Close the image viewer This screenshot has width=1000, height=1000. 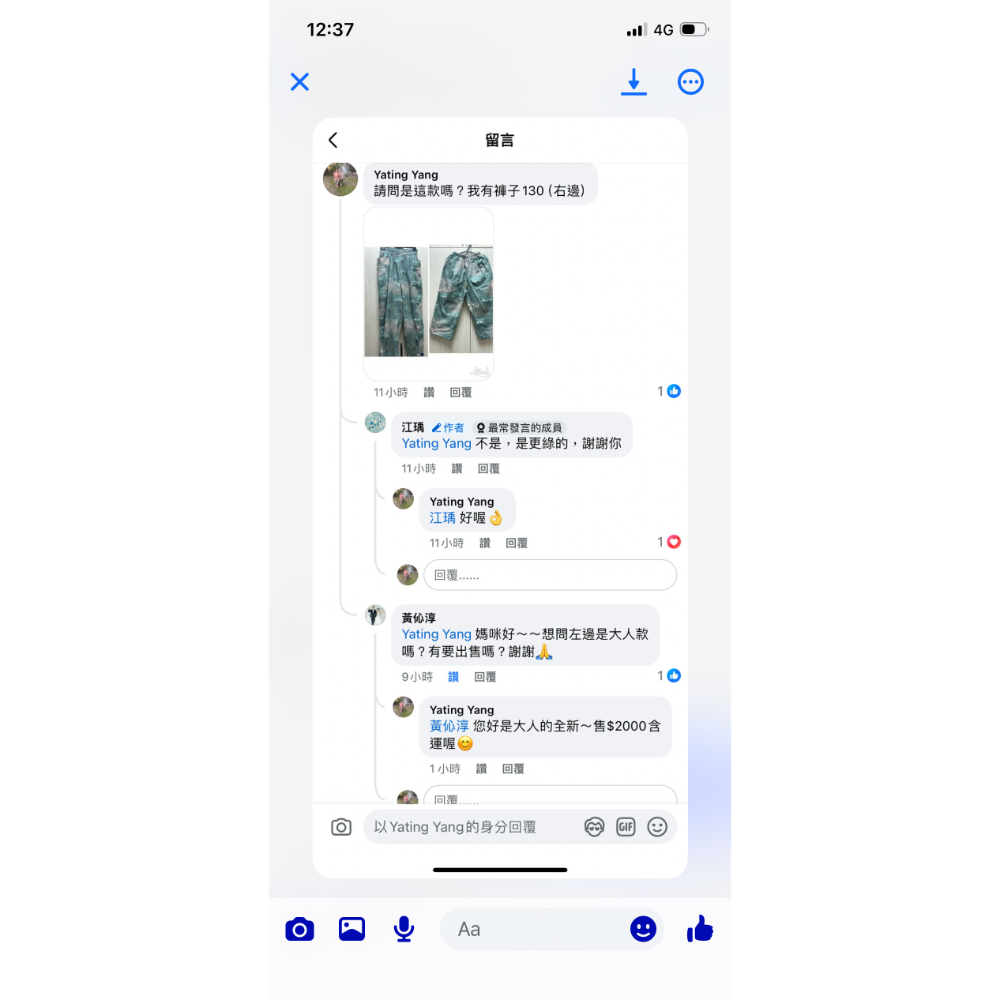pos(300,82)
